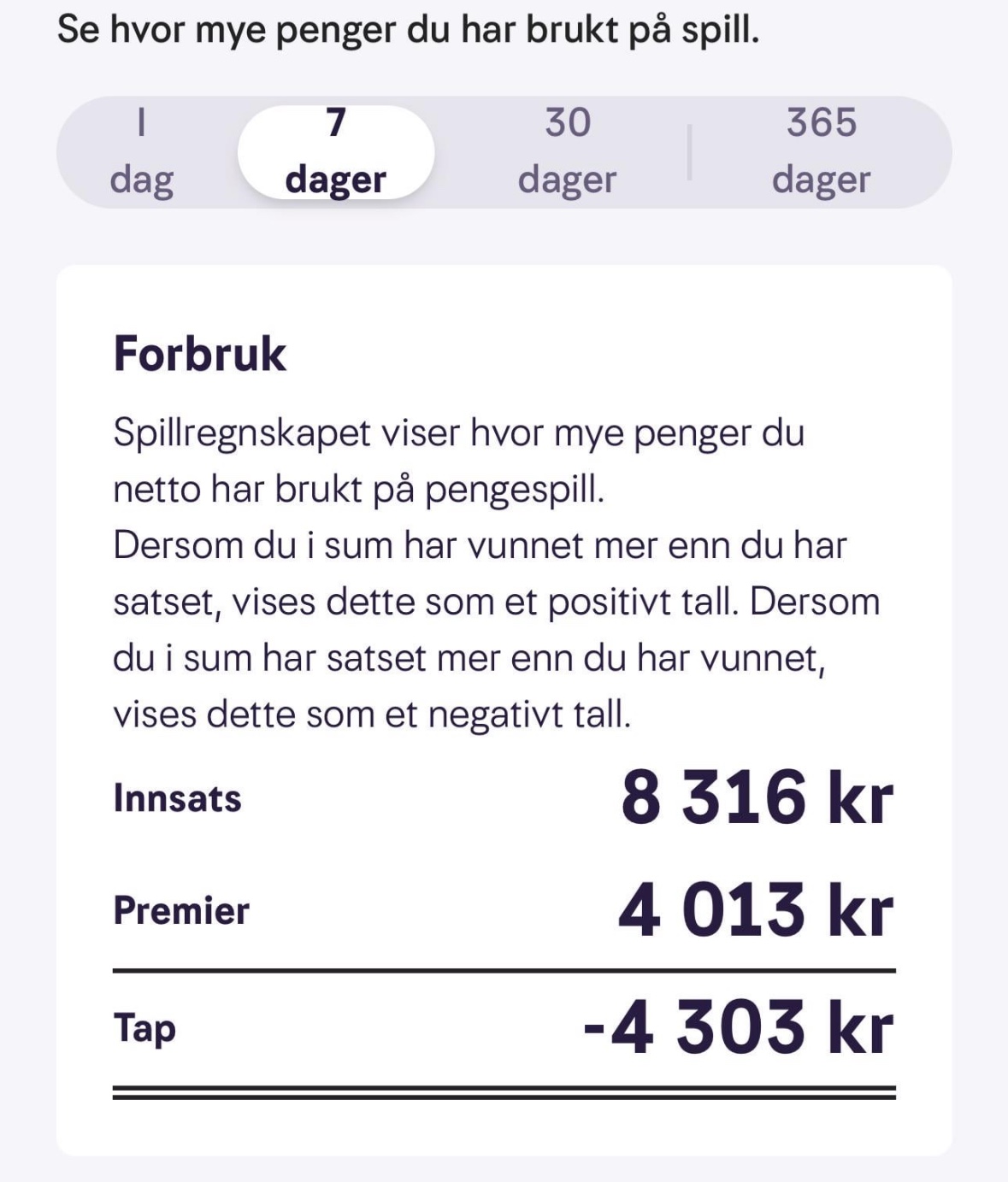The width and height of the screenshot is (1008, 1182).
Task: Select the 7 dager segment
Action: (336, 152)
